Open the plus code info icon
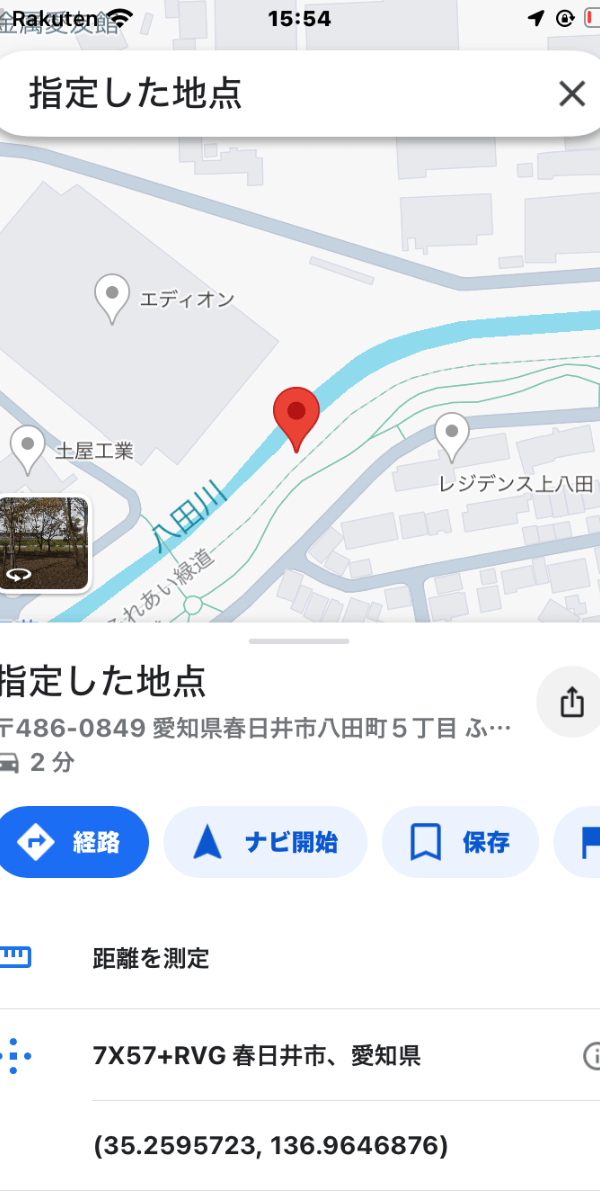Image resolution: width=600 pixels, height=1200 pixels. tap(591, 1055)
